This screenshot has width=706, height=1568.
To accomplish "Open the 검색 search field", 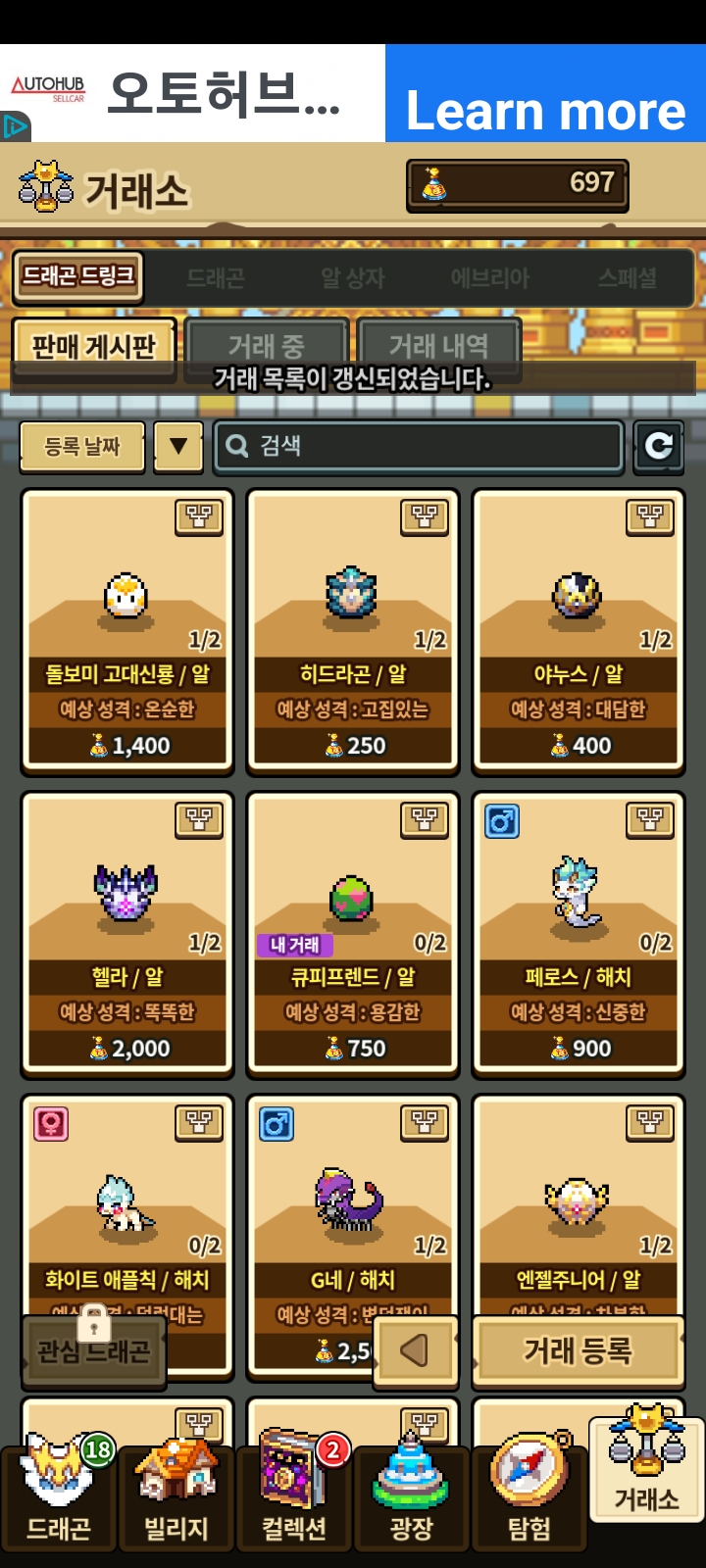I will point(419,447).
